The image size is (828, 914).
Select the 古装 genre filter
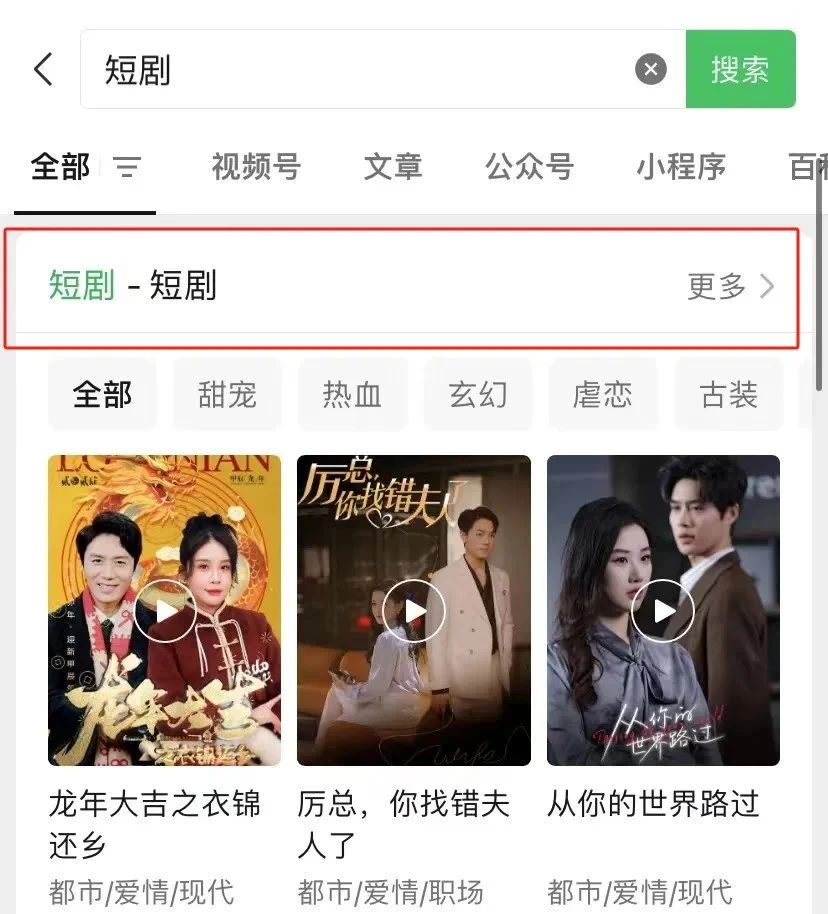tap(728, 395)
